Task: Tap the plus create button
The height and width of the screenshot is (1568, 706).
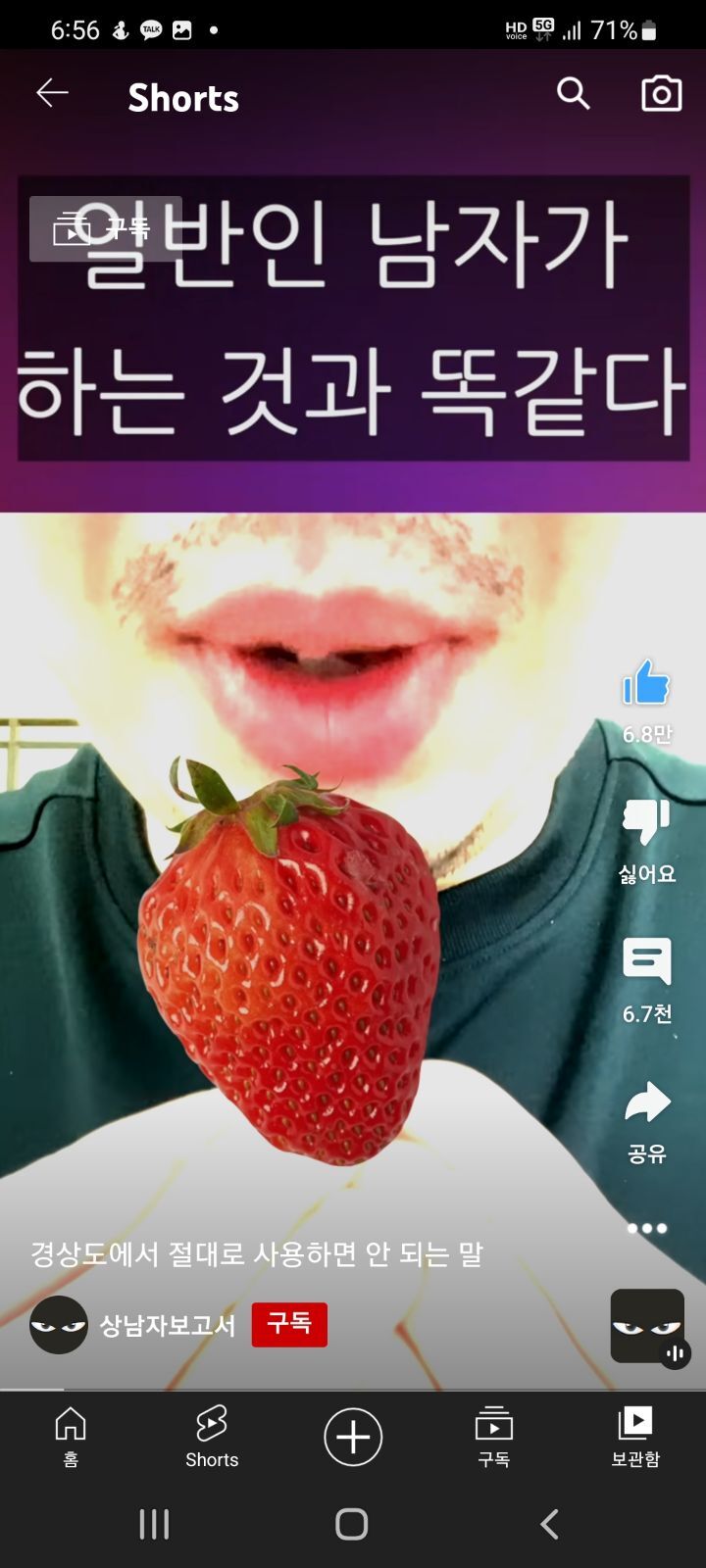Action: click(353, 1437)
